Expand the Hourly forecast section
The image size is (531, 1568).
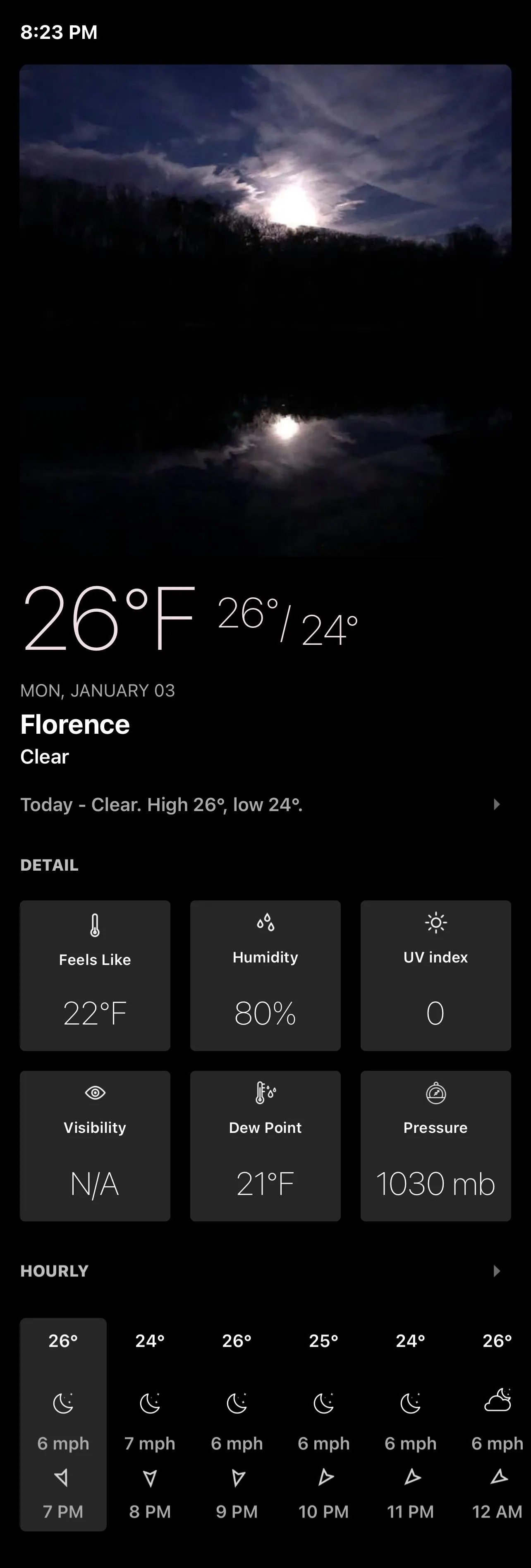tap(496, 1270)
